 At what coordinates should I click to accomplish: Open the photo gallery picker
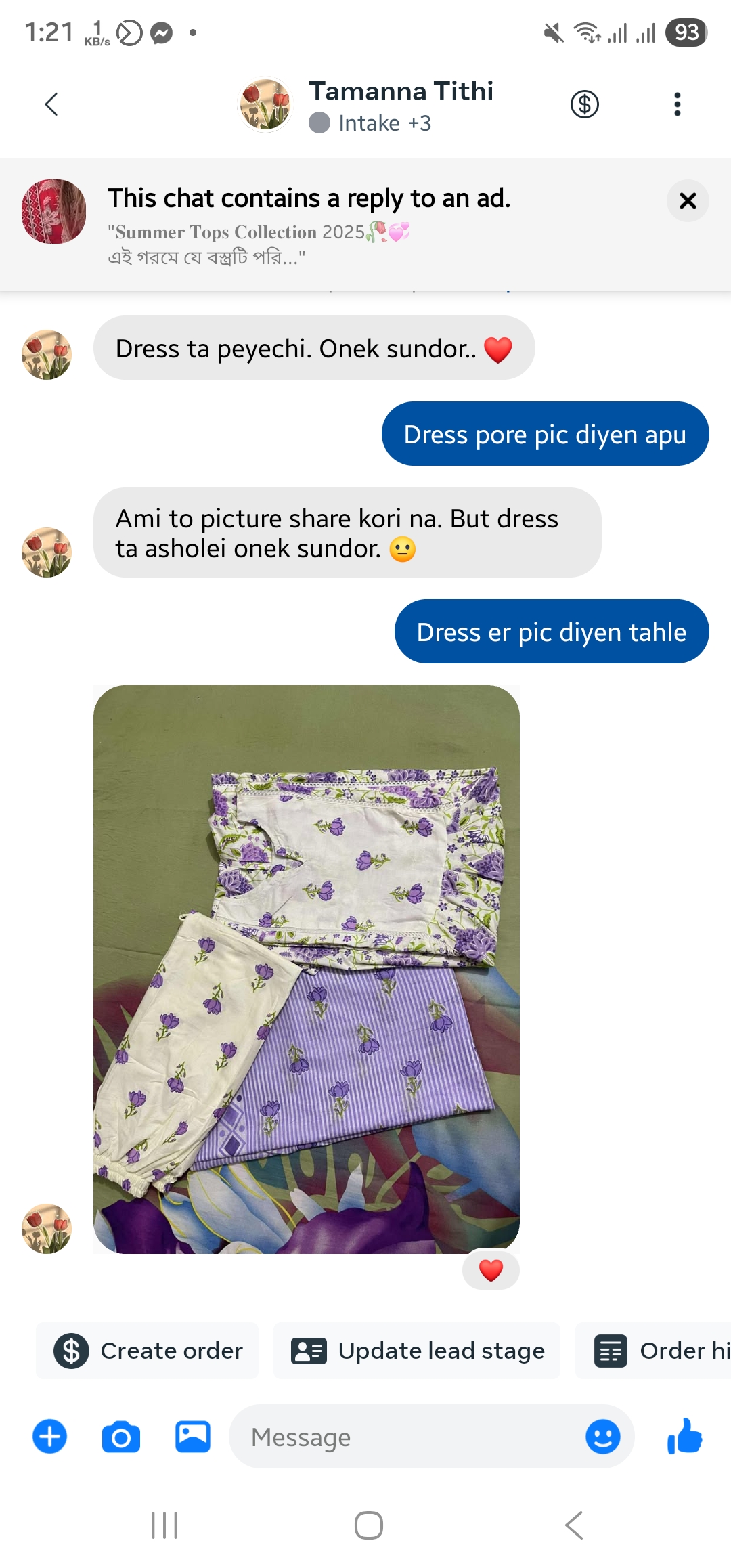(x=193, y=1437)
